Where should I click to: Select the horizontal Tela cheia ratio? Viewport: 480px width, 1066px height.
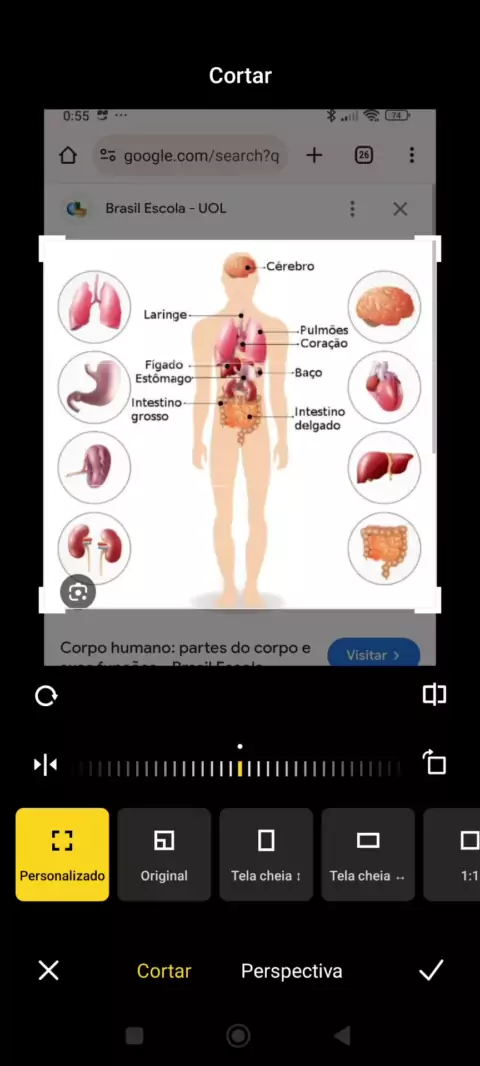(x=368, y=855)
